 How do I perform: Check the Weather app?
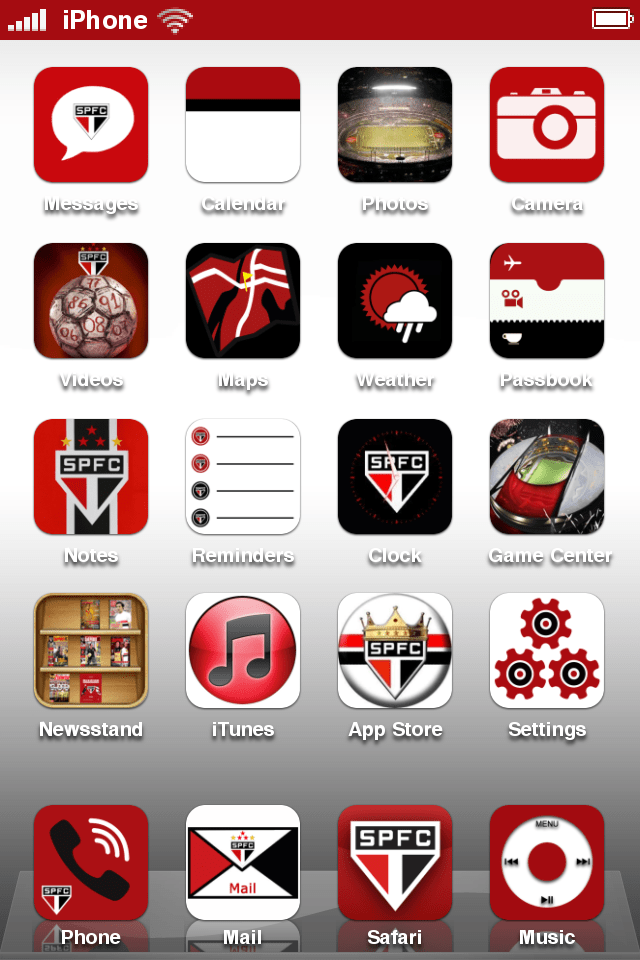pyautogui.click(x=395, y=301)
